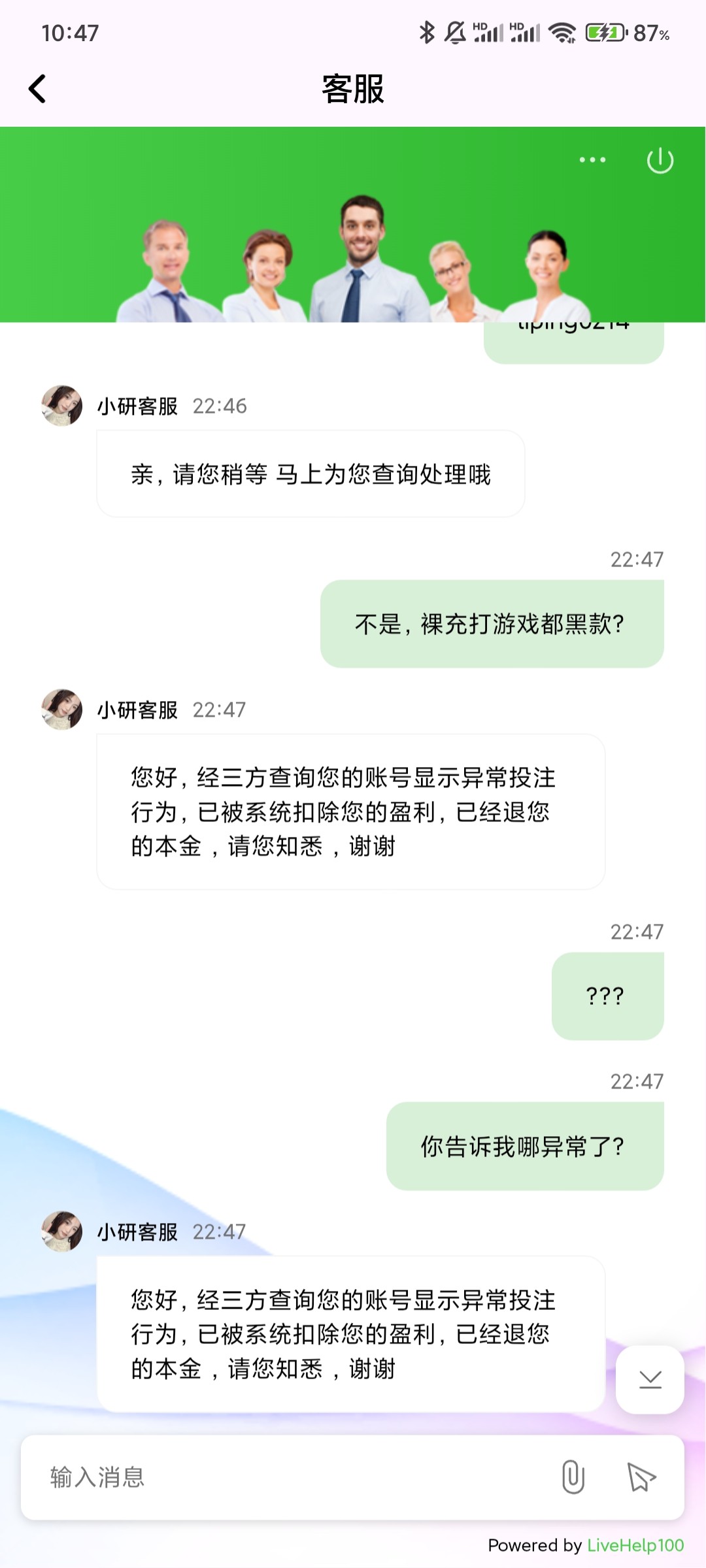Tap the bubble '你告诉我哪异常了?'

click(x=523, y=1144)
